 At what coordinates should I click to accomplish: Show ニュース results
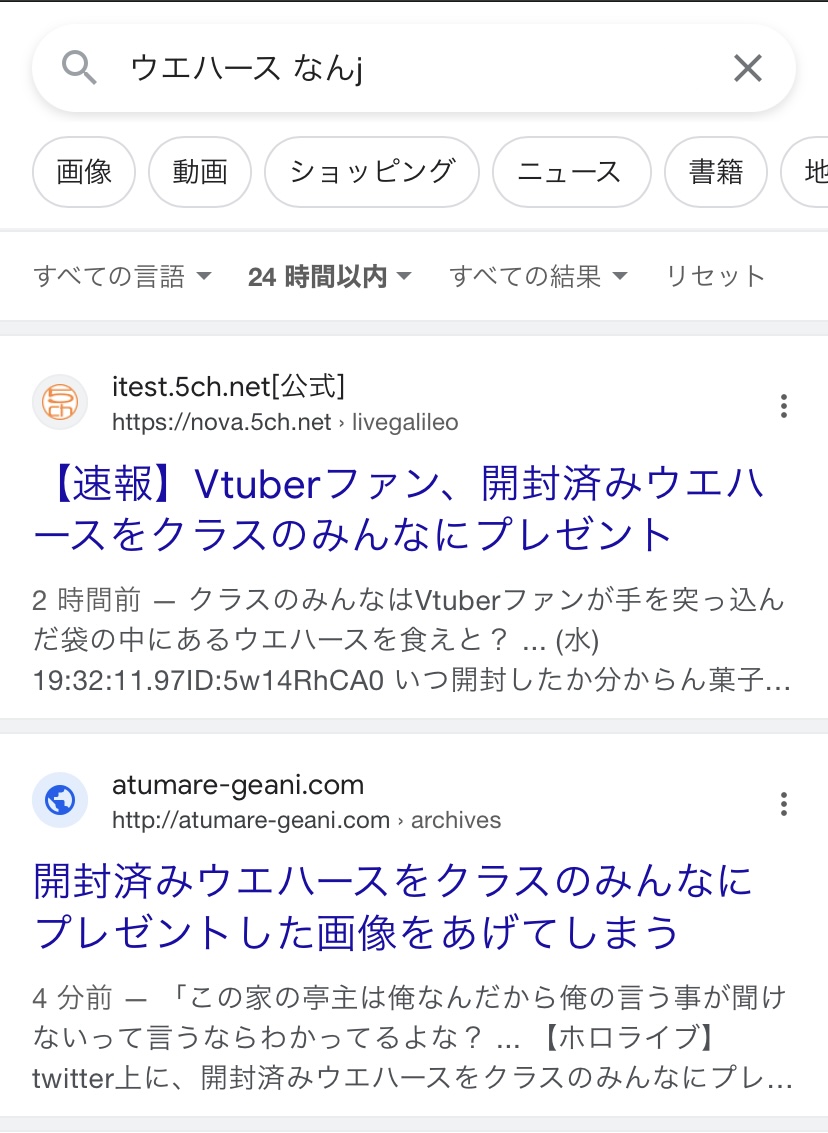coord(571,172)
